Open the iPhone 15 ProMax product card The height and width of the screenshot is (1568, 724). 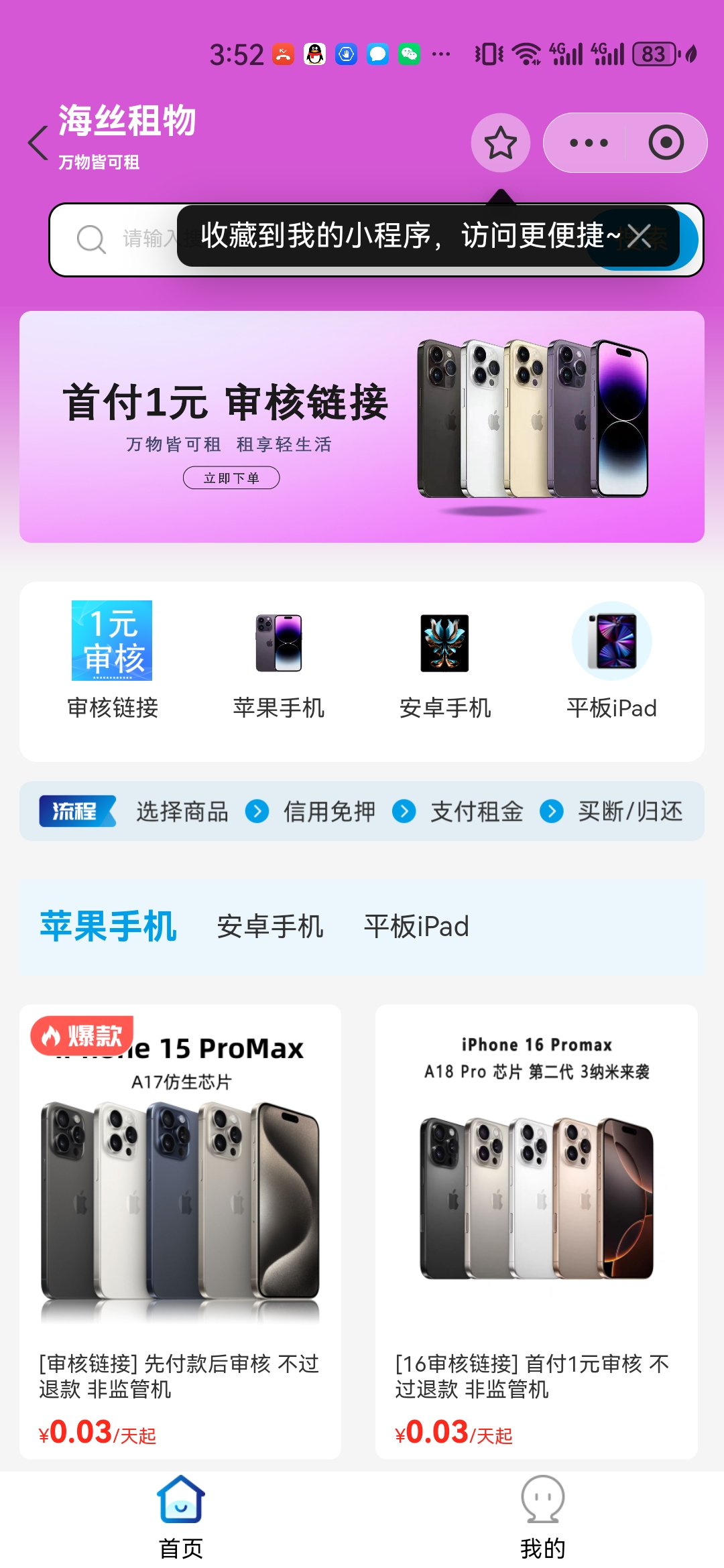coord(180,1232)
